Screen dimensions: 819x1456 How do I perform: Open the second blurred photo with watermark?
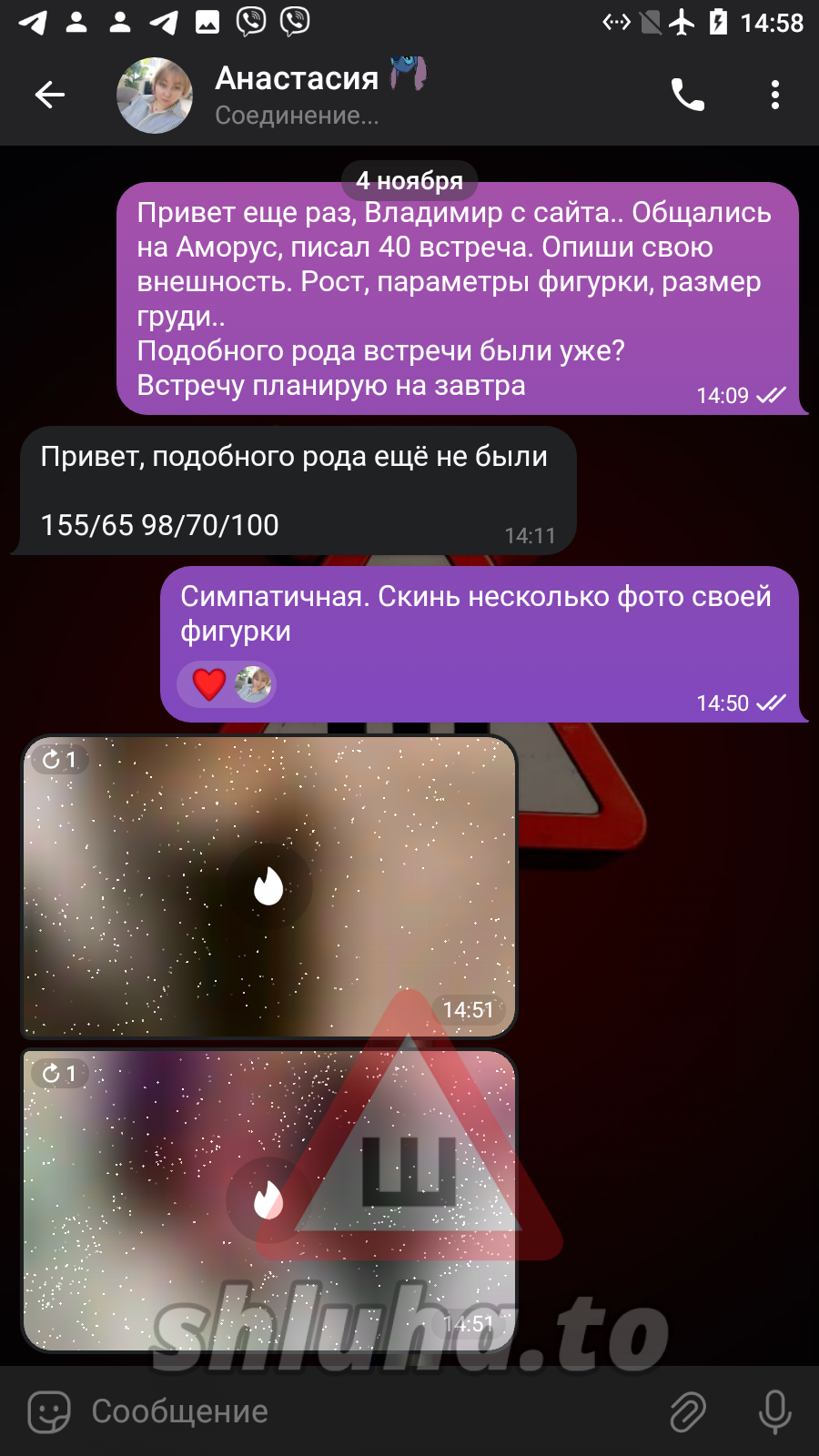(268, 1200)
